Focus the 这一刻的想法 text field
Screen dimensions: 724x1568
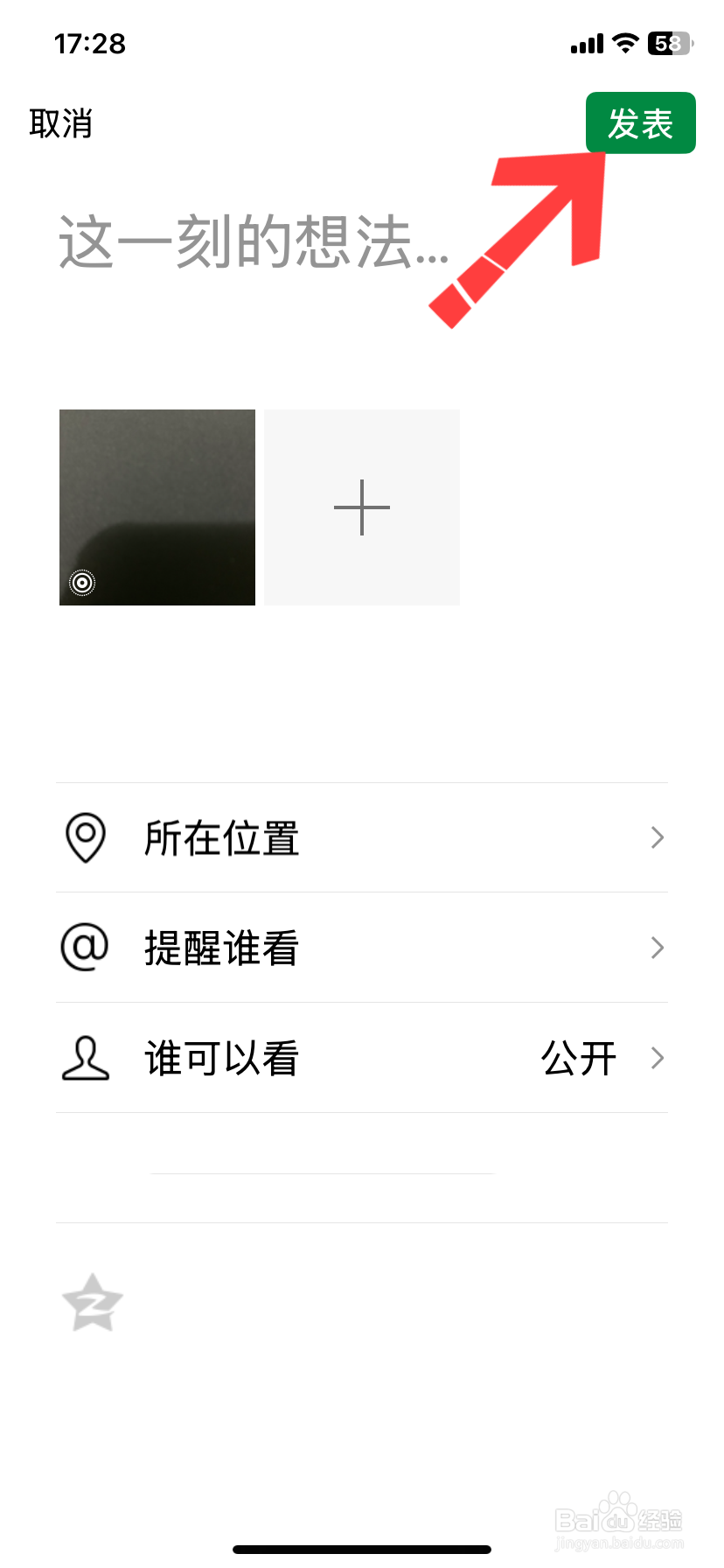(x=254, y=242)
